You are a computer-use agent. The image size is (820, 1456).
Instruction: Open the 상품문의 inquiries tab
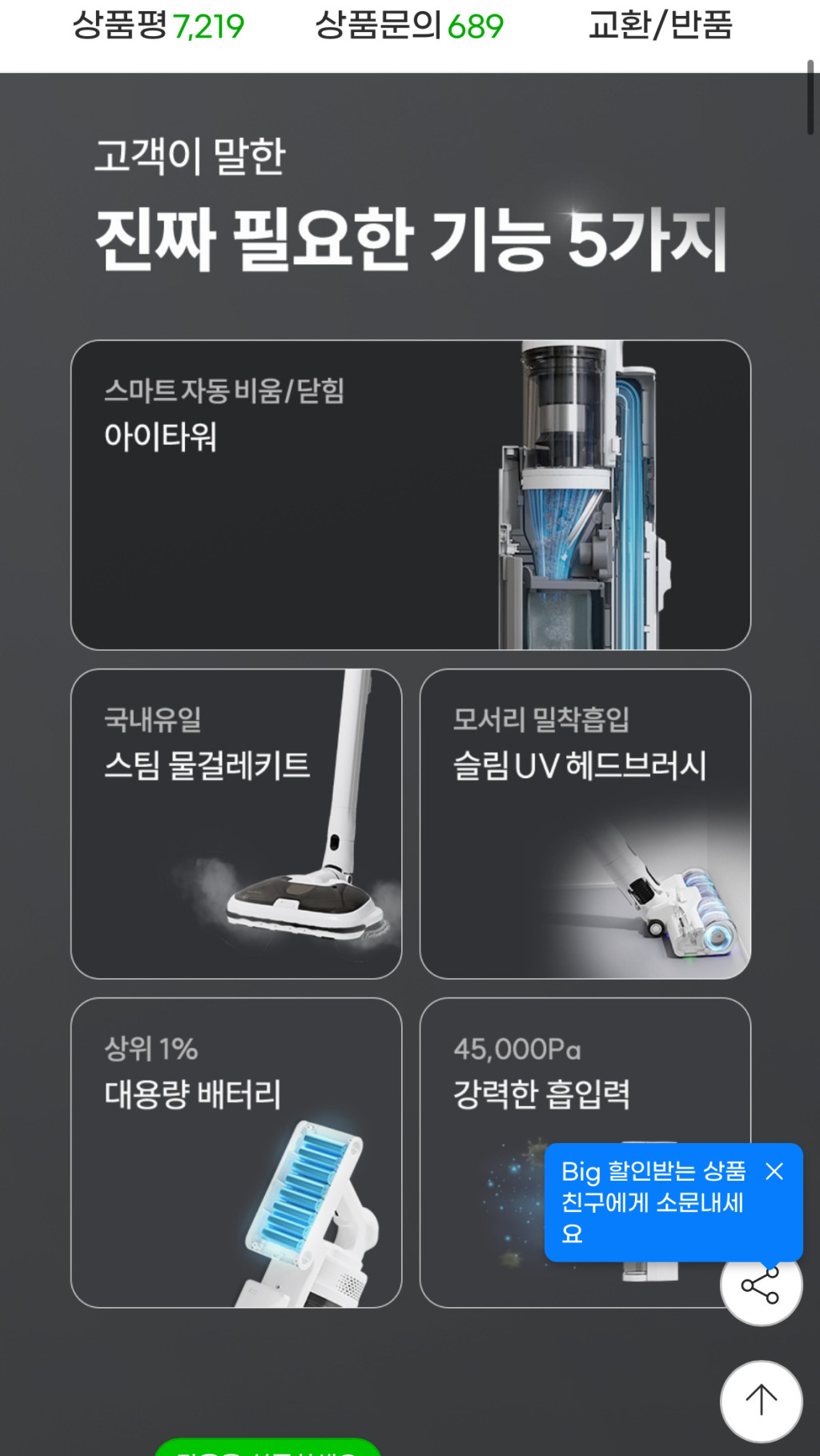[408, 26]
